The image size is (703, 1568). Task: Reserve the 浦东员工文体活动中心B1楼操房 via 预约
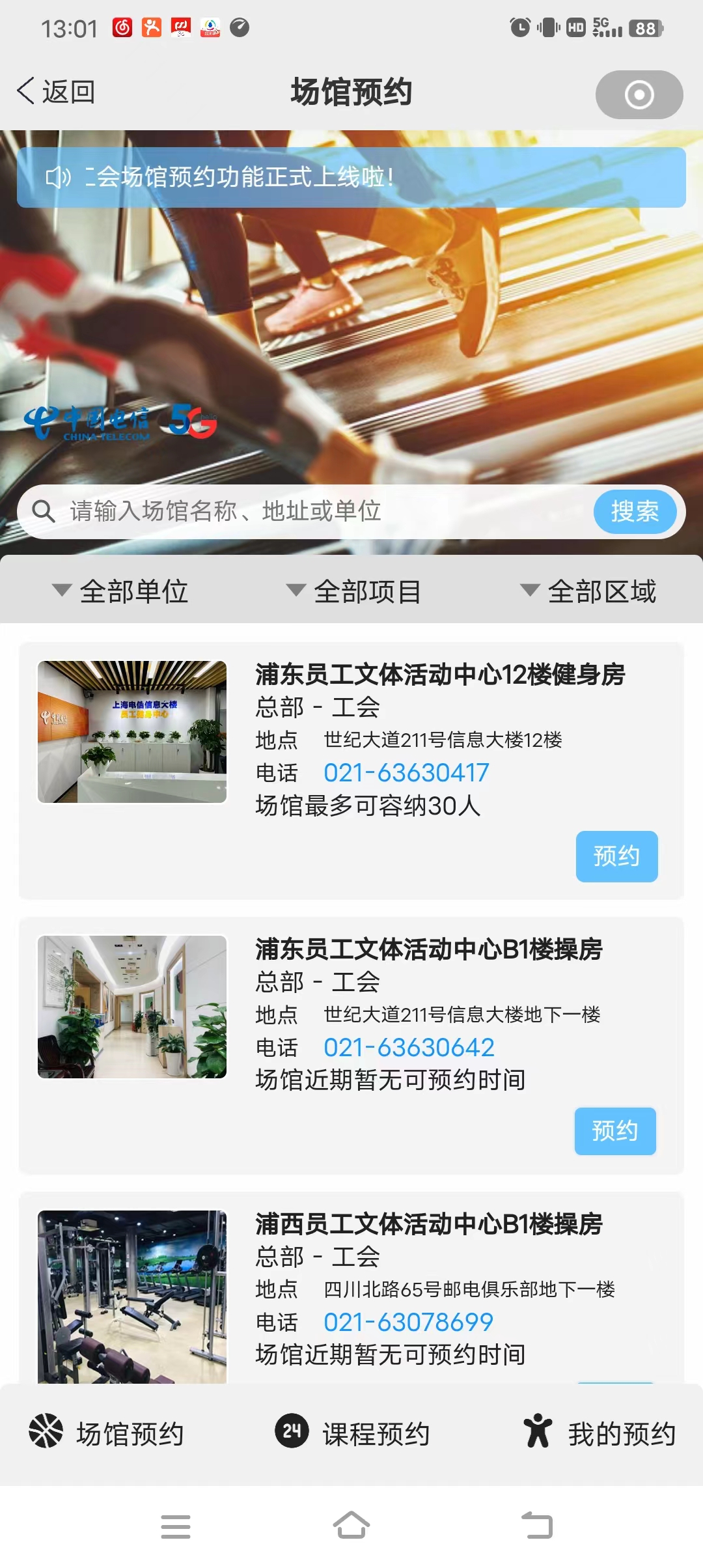click(x=614, y=1131)
